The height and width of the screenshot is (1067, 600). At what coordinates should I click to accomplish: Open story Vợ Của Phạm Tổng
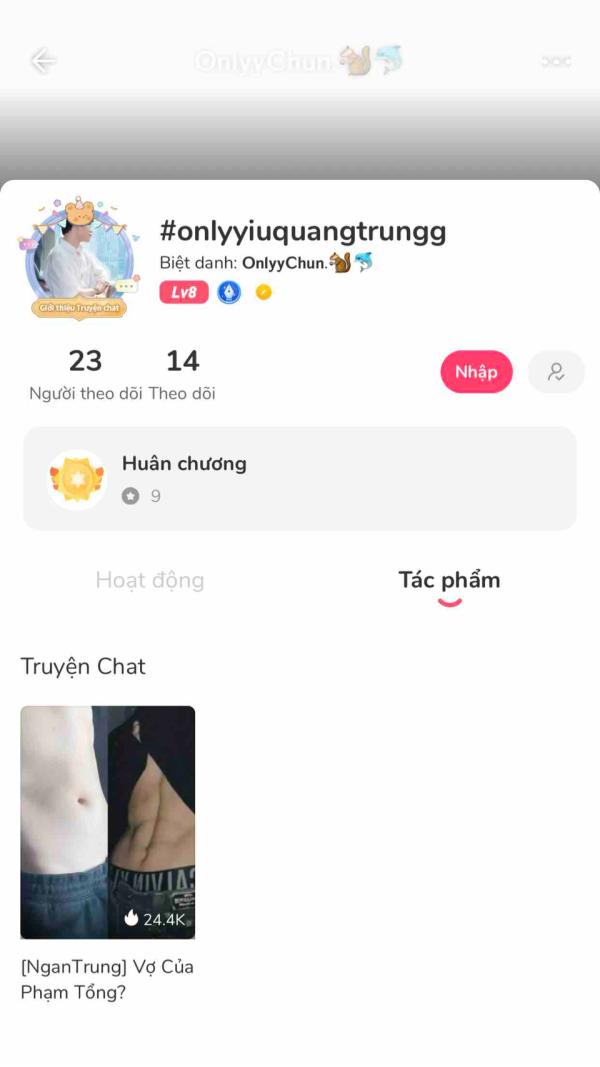click(x=108, y=822)
